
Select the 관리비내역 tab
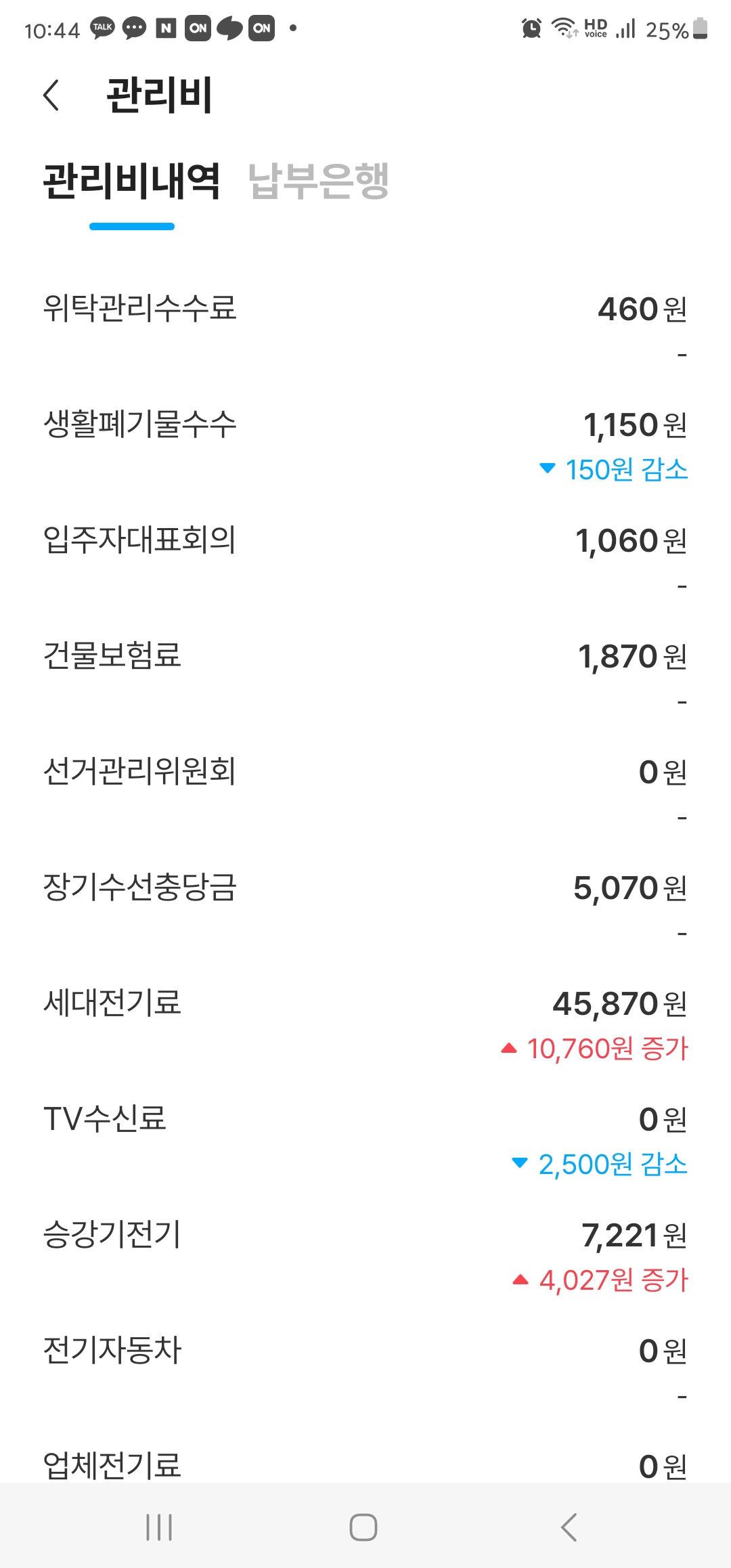(132, 181)
